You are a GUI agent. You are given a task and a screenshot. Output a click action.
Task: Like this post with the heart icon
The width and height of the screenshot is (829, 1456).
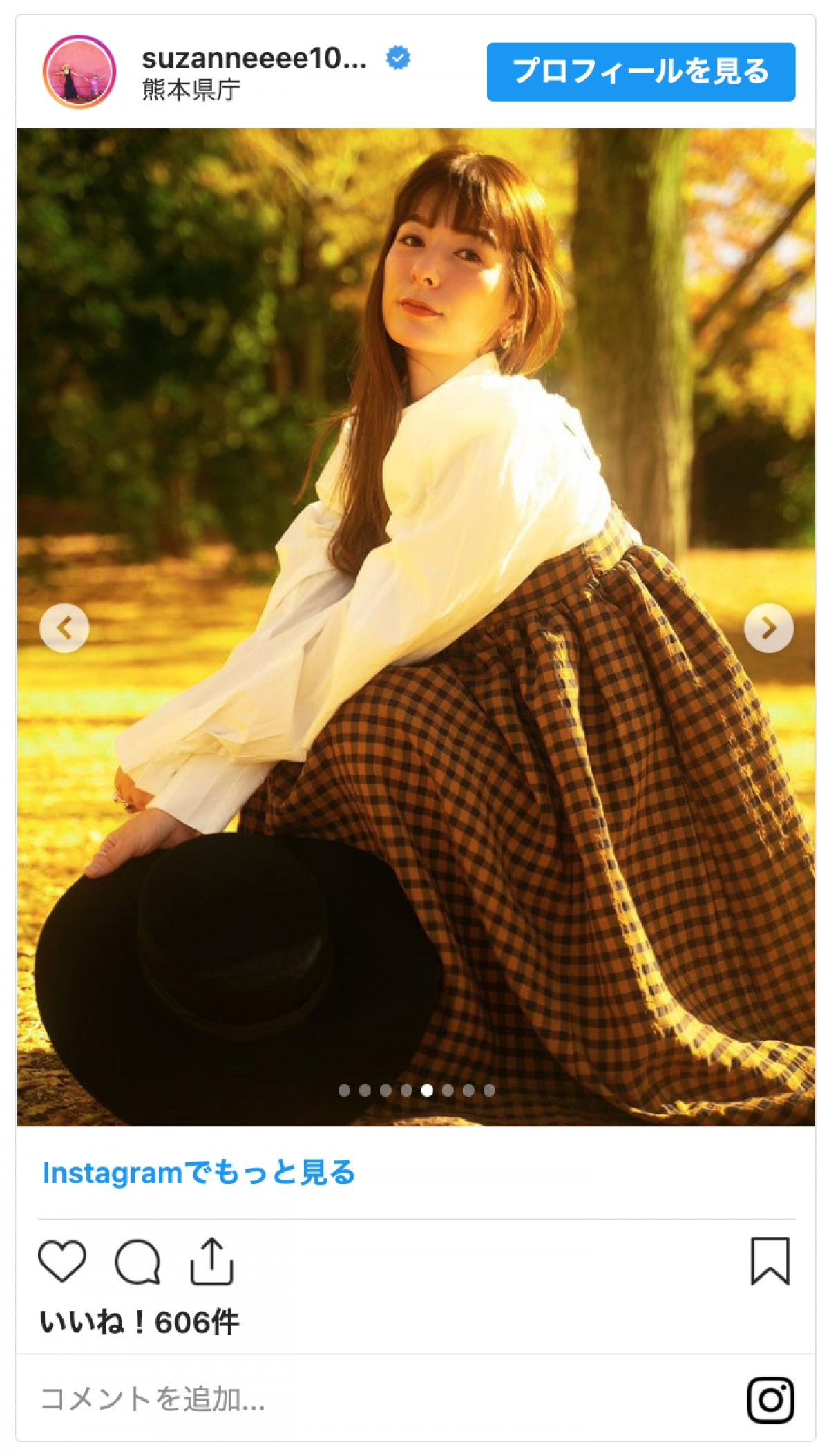click(62, 1261)
